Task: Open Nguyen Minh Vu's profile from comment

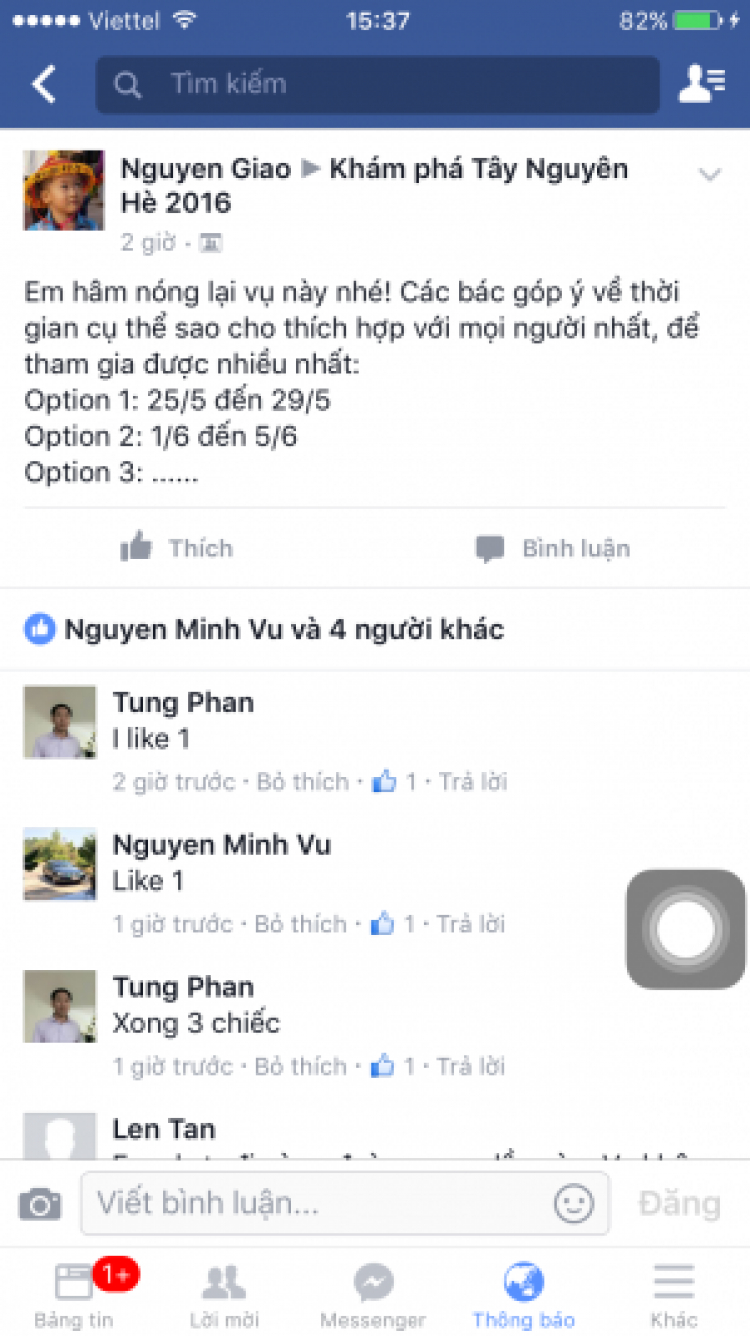Action: coord(221,845)
